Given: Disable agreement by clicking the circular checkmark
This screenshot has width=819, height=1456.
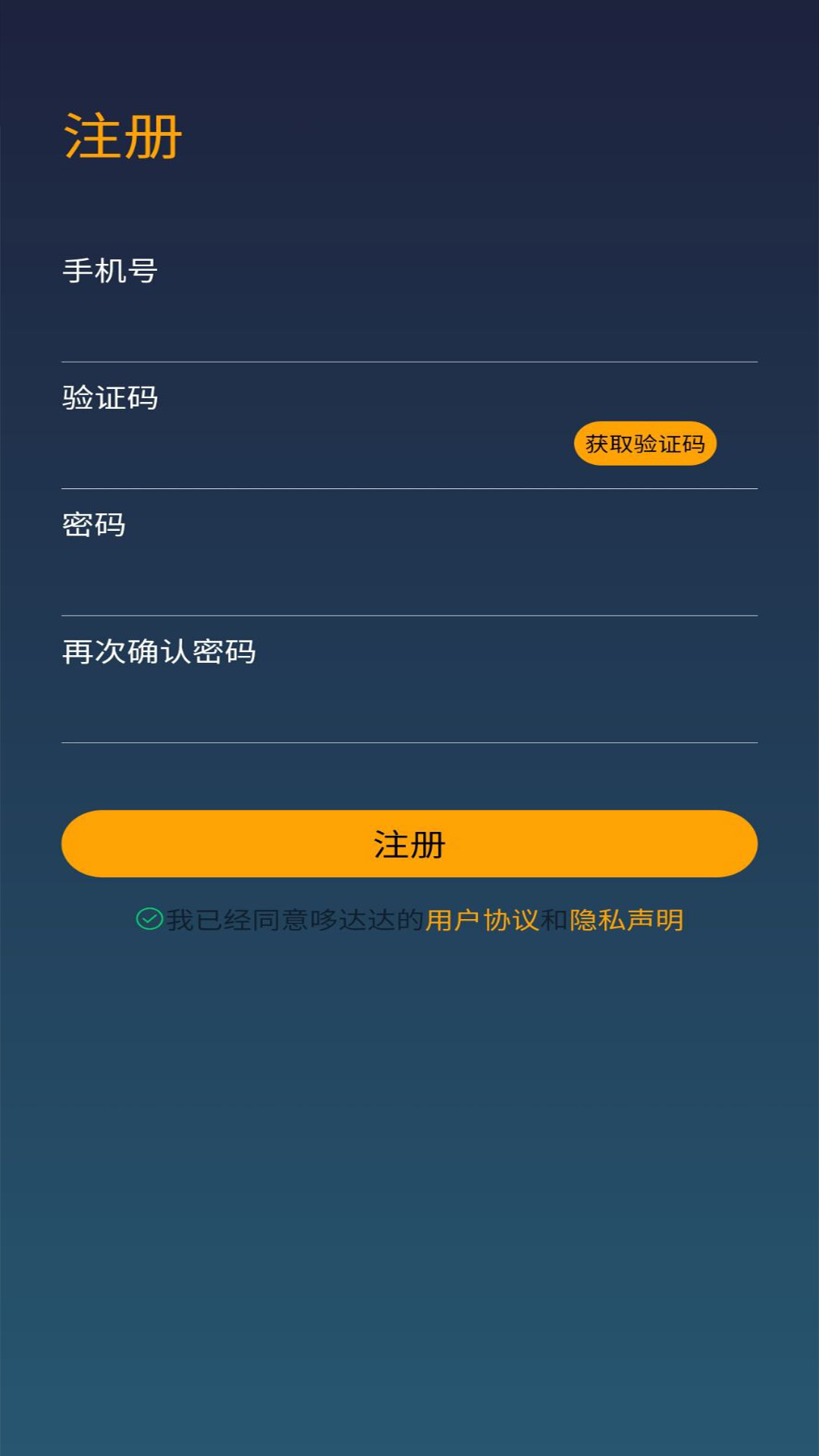Looking at the screenshot, I should pos(149,918).
